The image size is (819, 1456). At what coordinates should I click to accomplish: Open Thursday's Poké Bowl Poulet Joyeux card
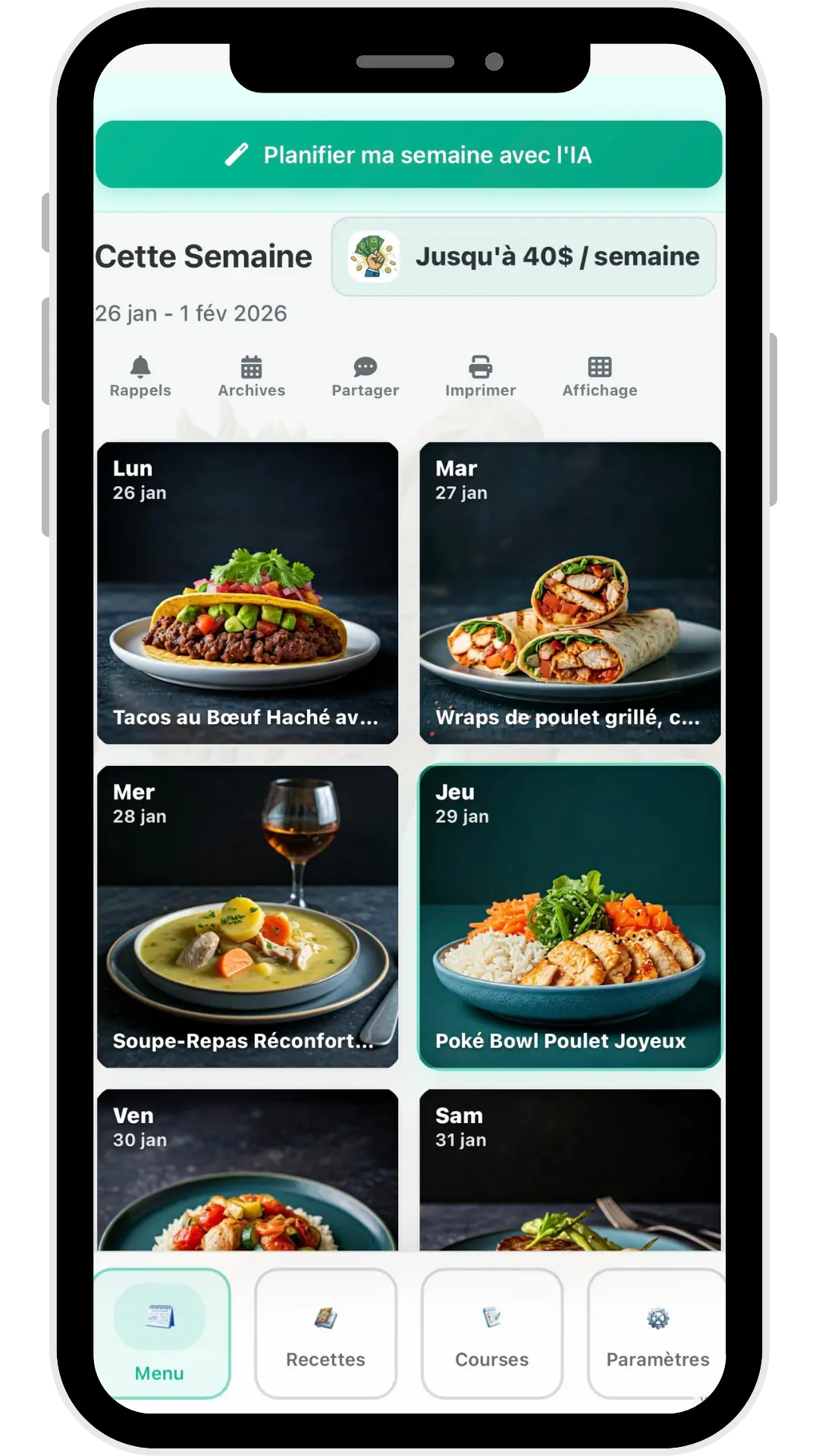click(570, 916)
